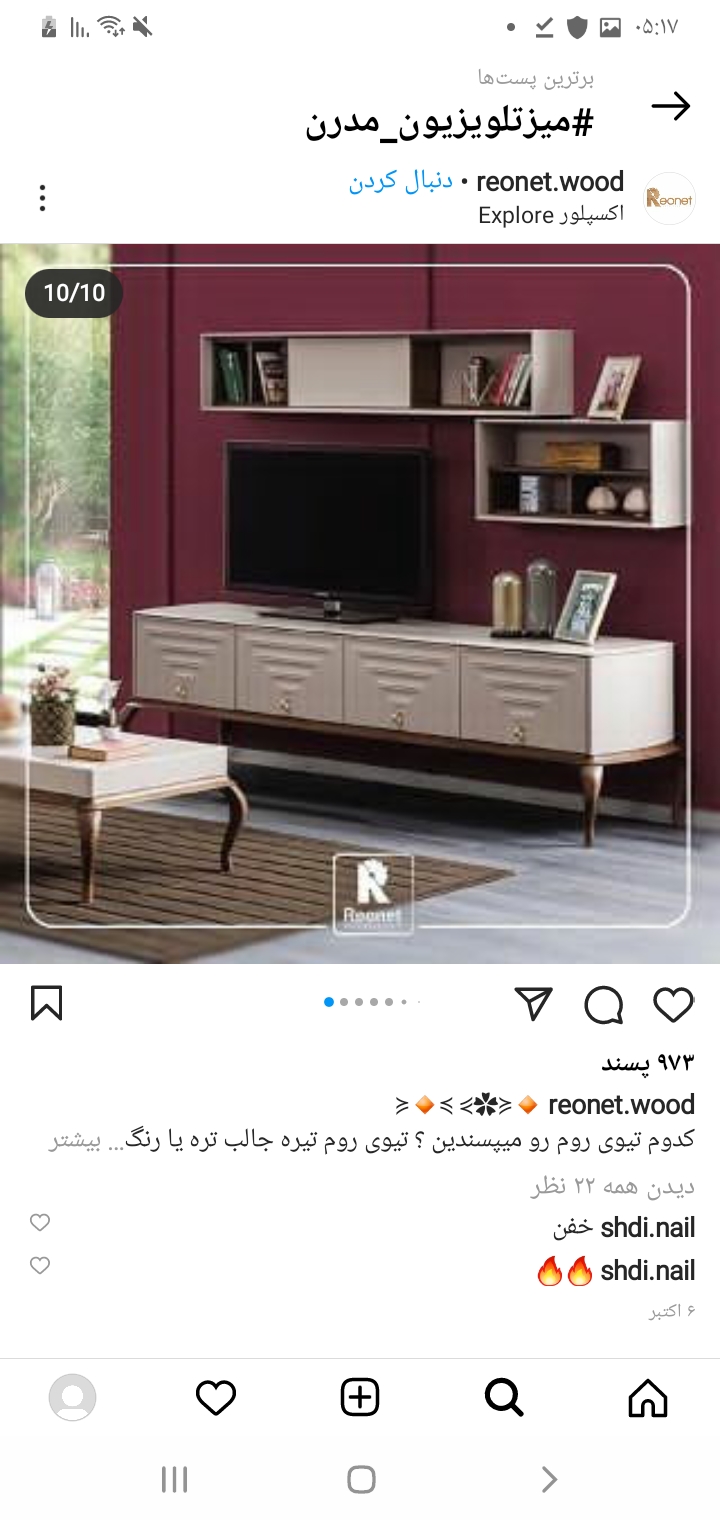Like shdi.nail's خفن comment

pos(40,1222)
